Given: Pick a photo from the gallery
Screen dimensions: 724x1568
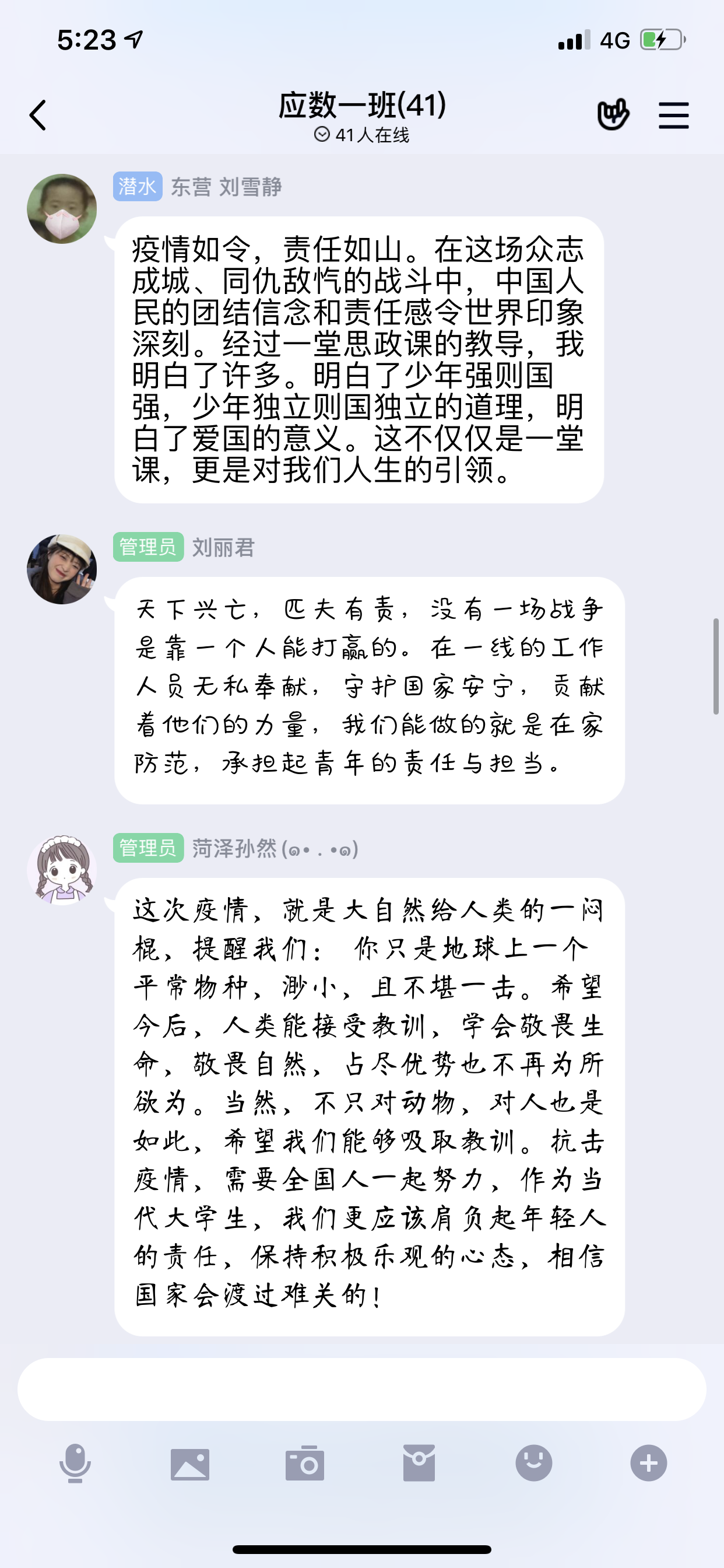Looking at the screenshot, I should (190, 1464).
